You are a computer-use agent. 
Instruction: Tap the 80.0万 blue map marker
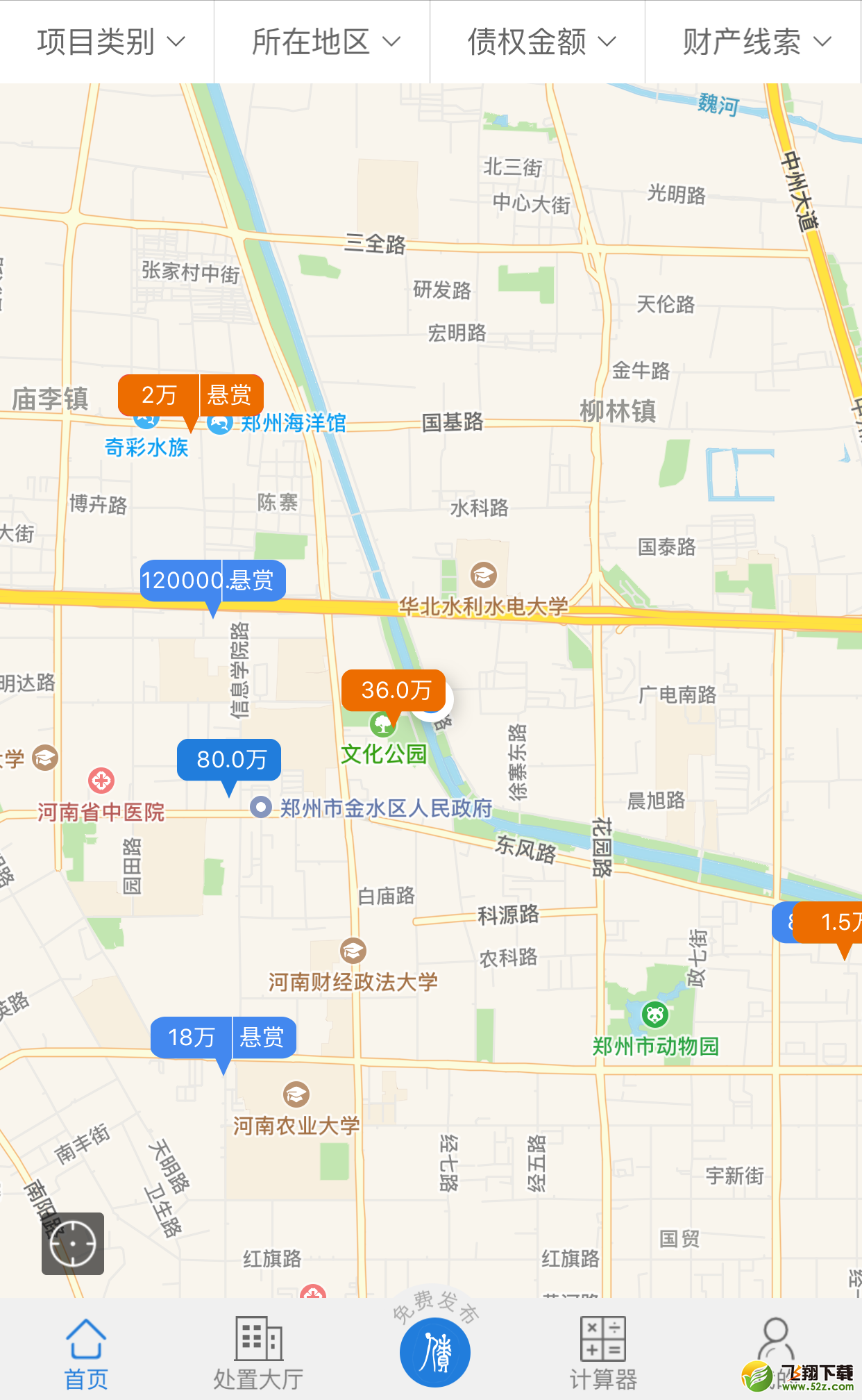pyautogui.click(x=229, y=760)
